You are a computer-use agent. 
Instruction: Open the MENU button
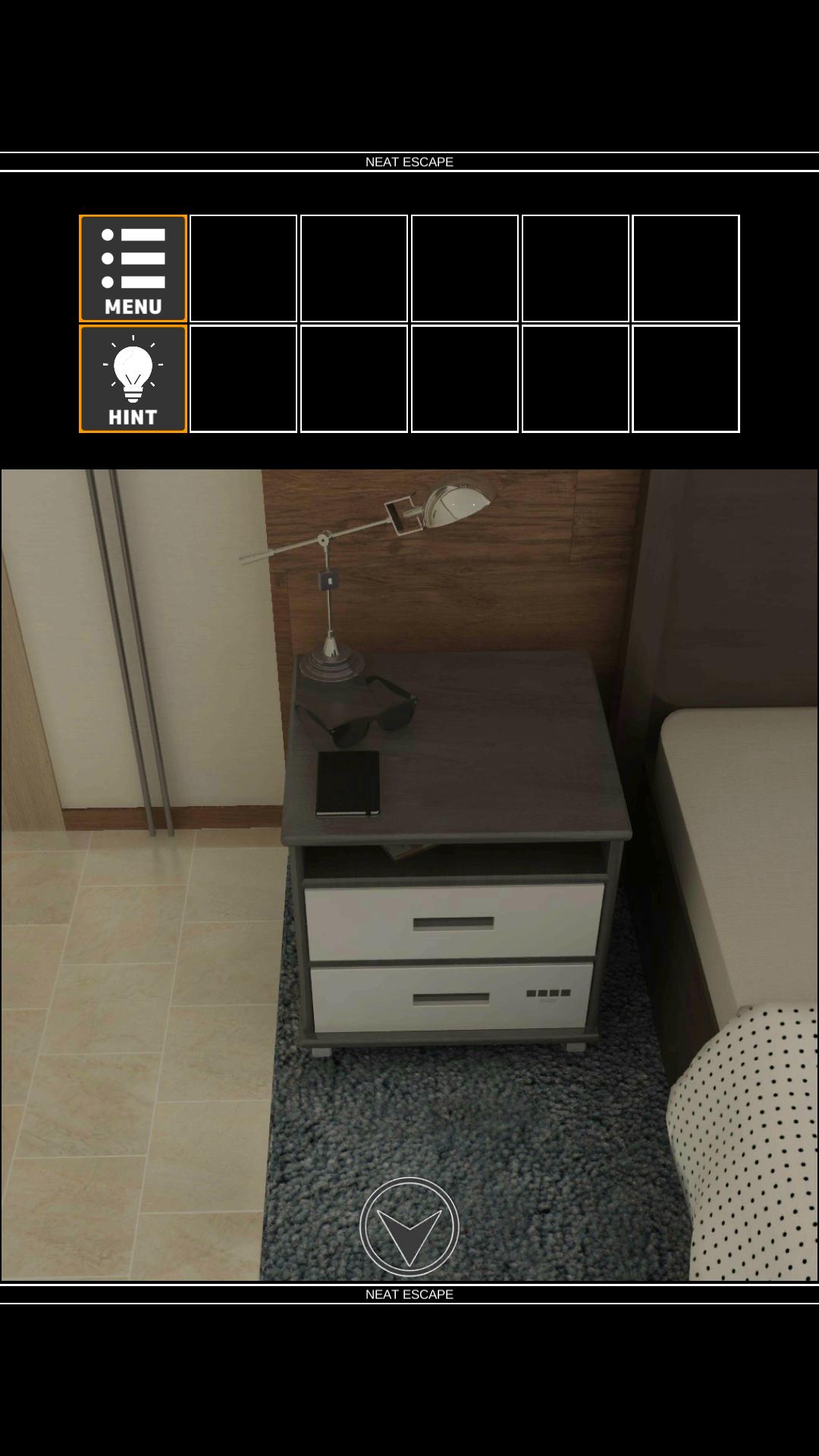click(x=133, y=268)
